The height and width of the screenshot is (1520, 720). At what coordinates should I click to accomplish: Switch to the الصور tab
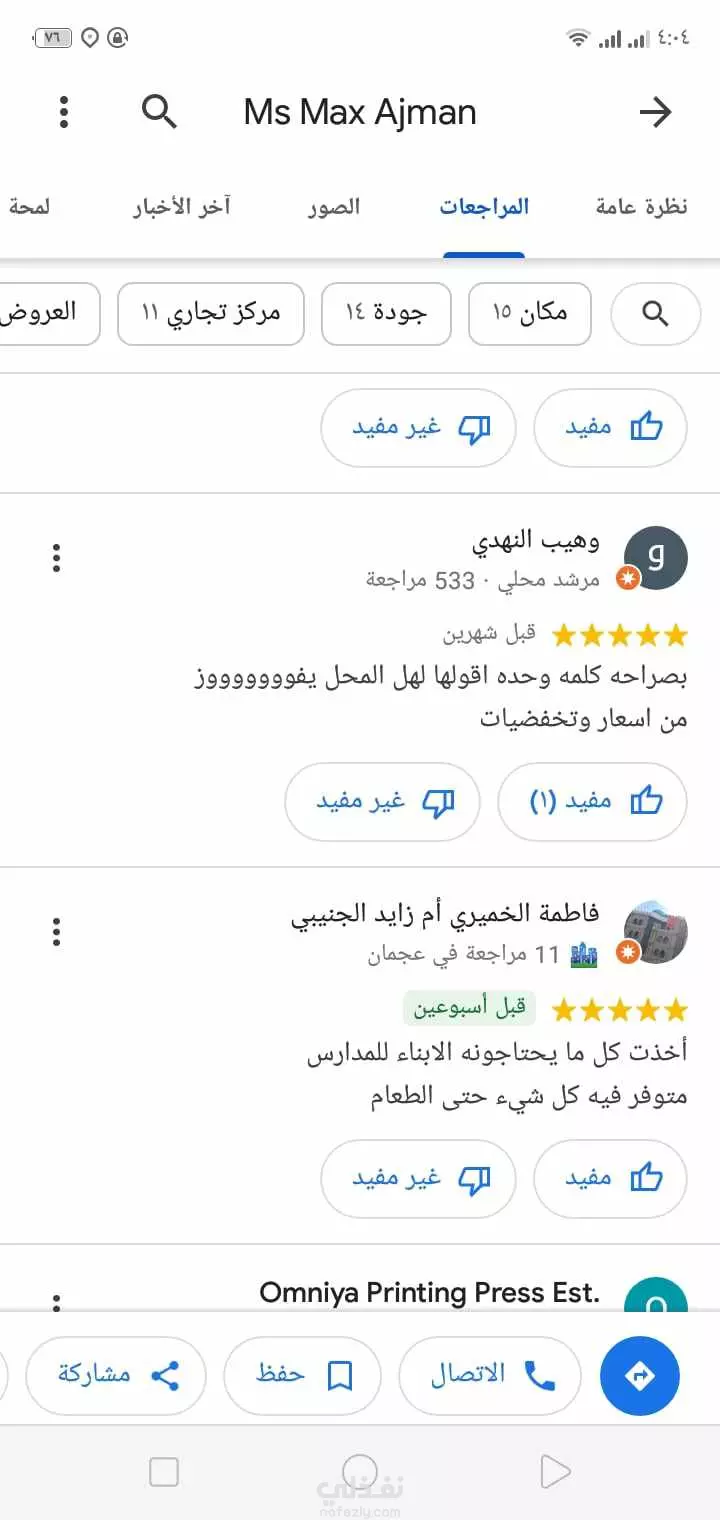(334, 207)
